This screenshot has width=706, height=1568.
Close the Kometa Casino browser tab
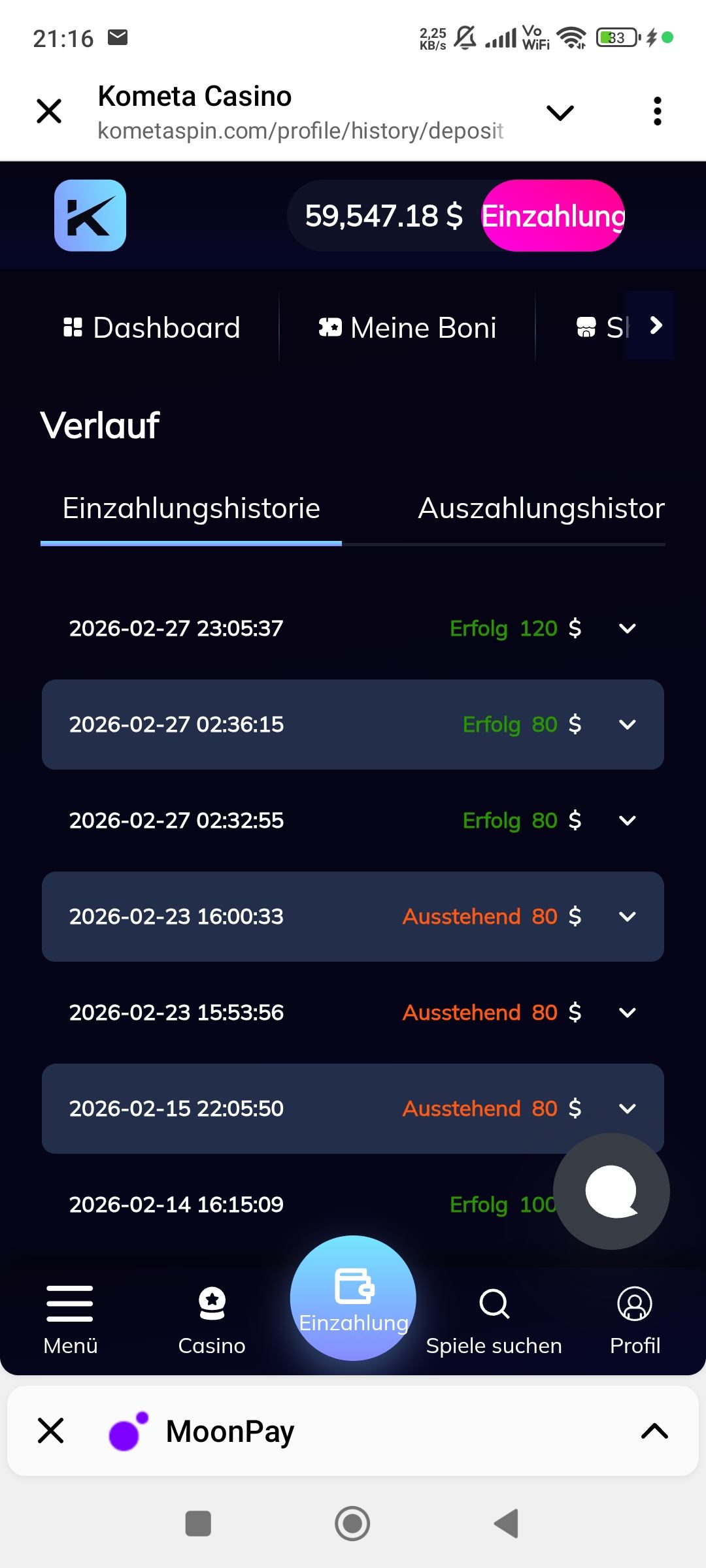(49, 111)
